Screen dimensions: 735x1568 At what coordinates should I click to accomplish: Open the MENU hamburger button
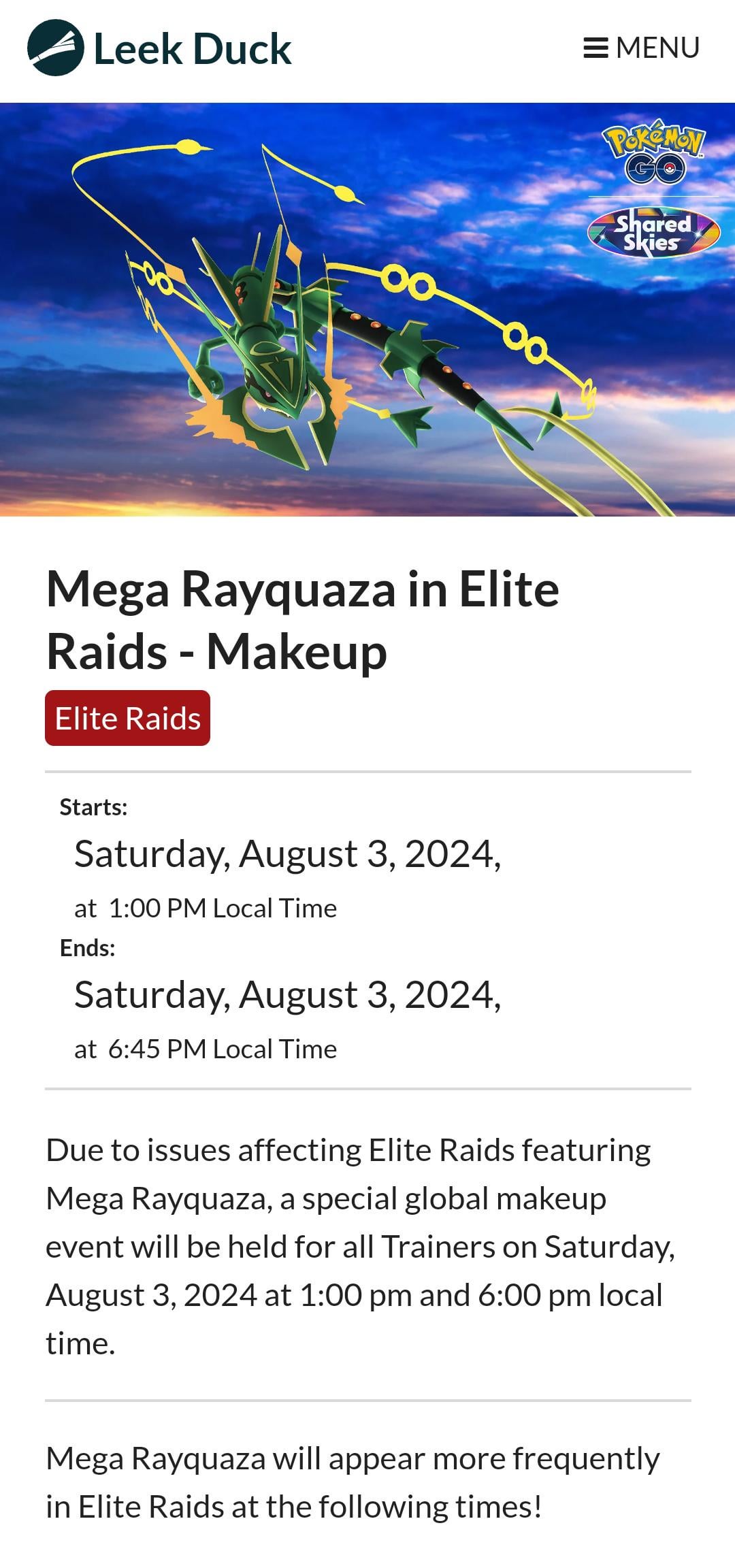[641, 48]
